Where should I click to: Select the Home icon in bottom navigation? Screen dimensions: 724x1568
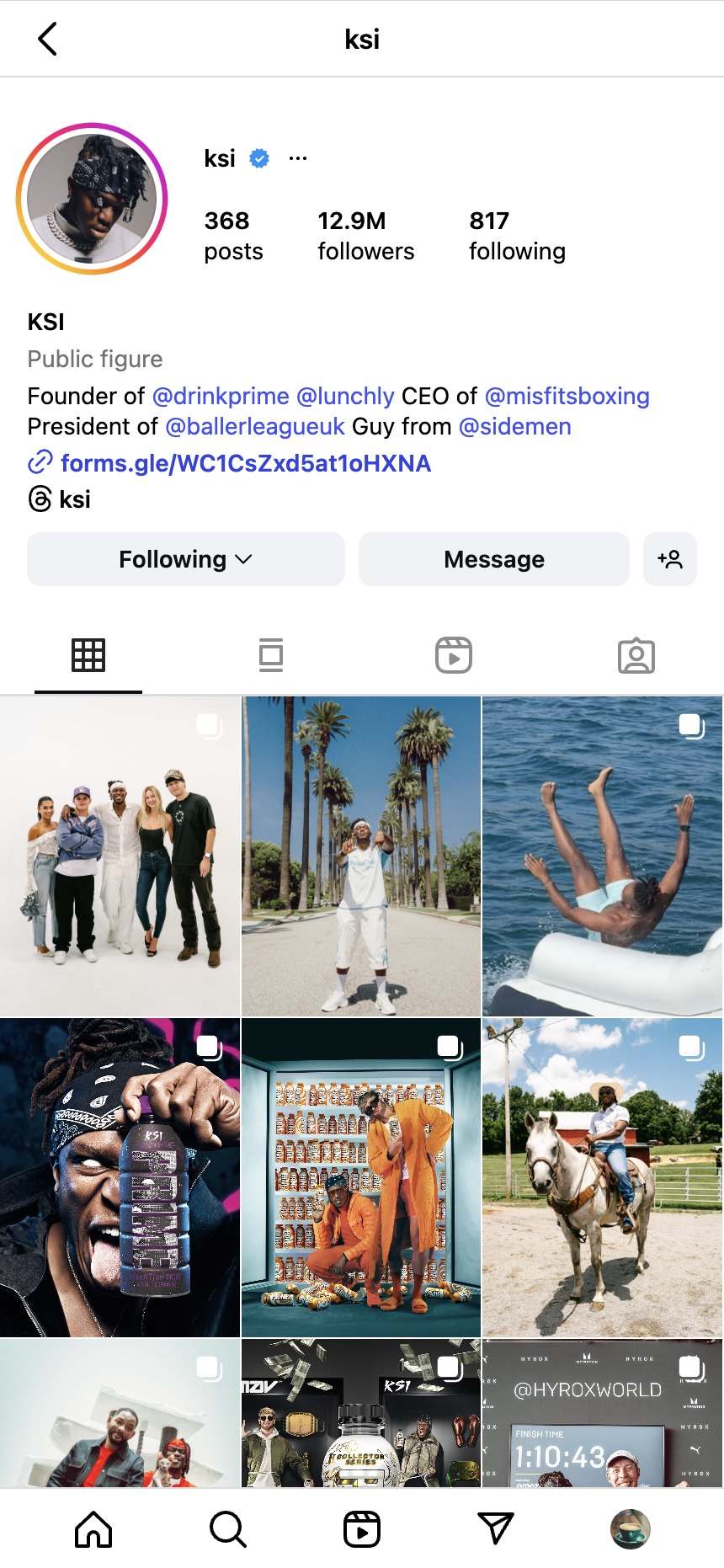tap(93, 1529)
